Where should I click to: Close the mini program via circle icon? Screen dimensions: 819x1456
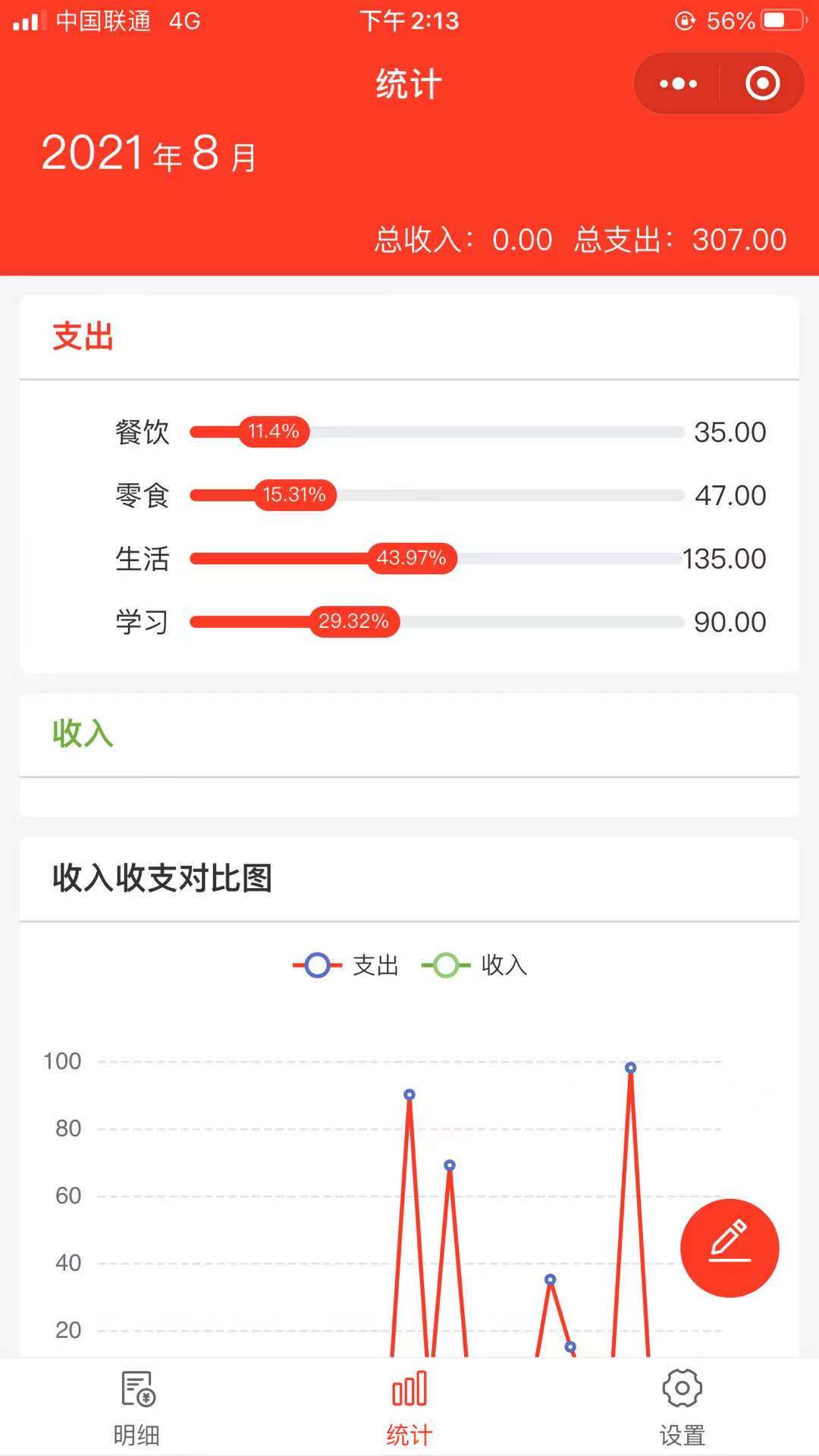[762, 83]
